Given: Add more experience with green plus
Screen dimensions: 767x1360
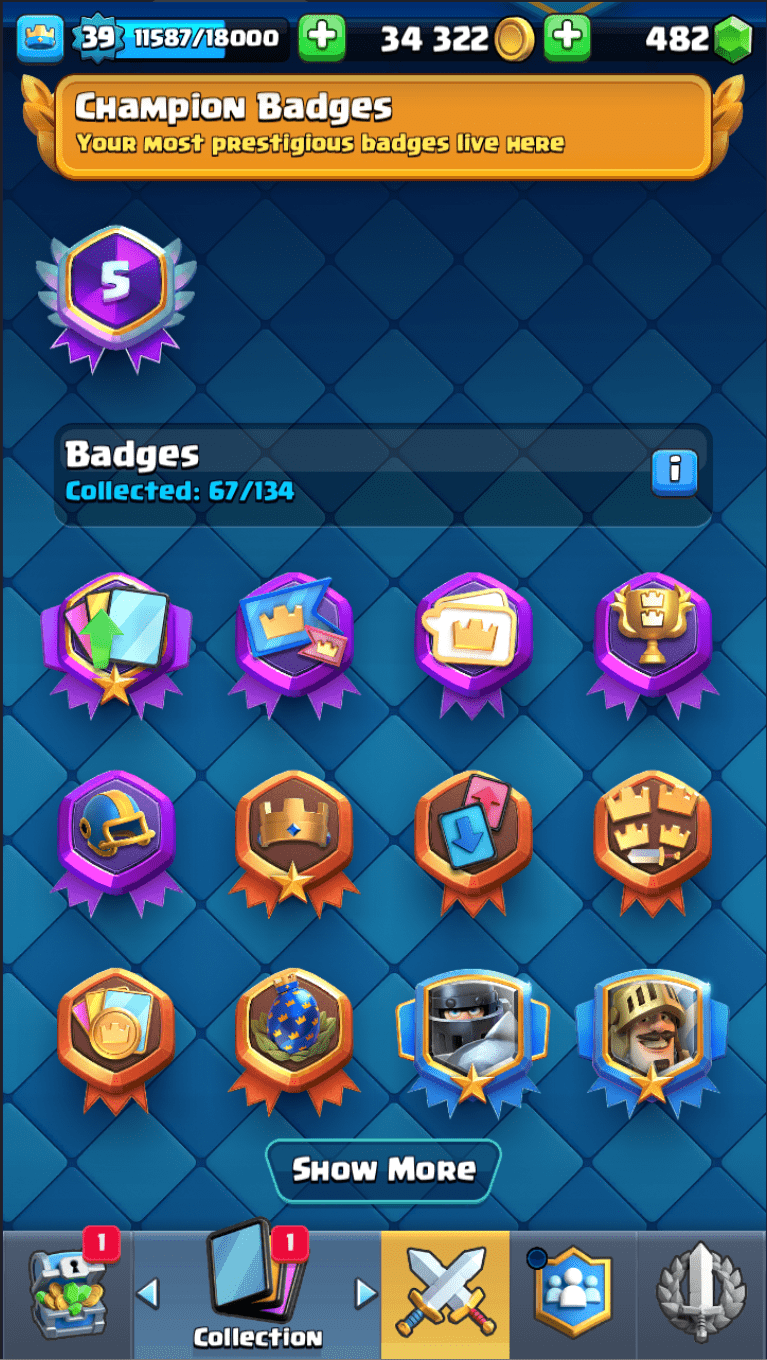Looking at the screenshot, I should click(x=321, y=39).
